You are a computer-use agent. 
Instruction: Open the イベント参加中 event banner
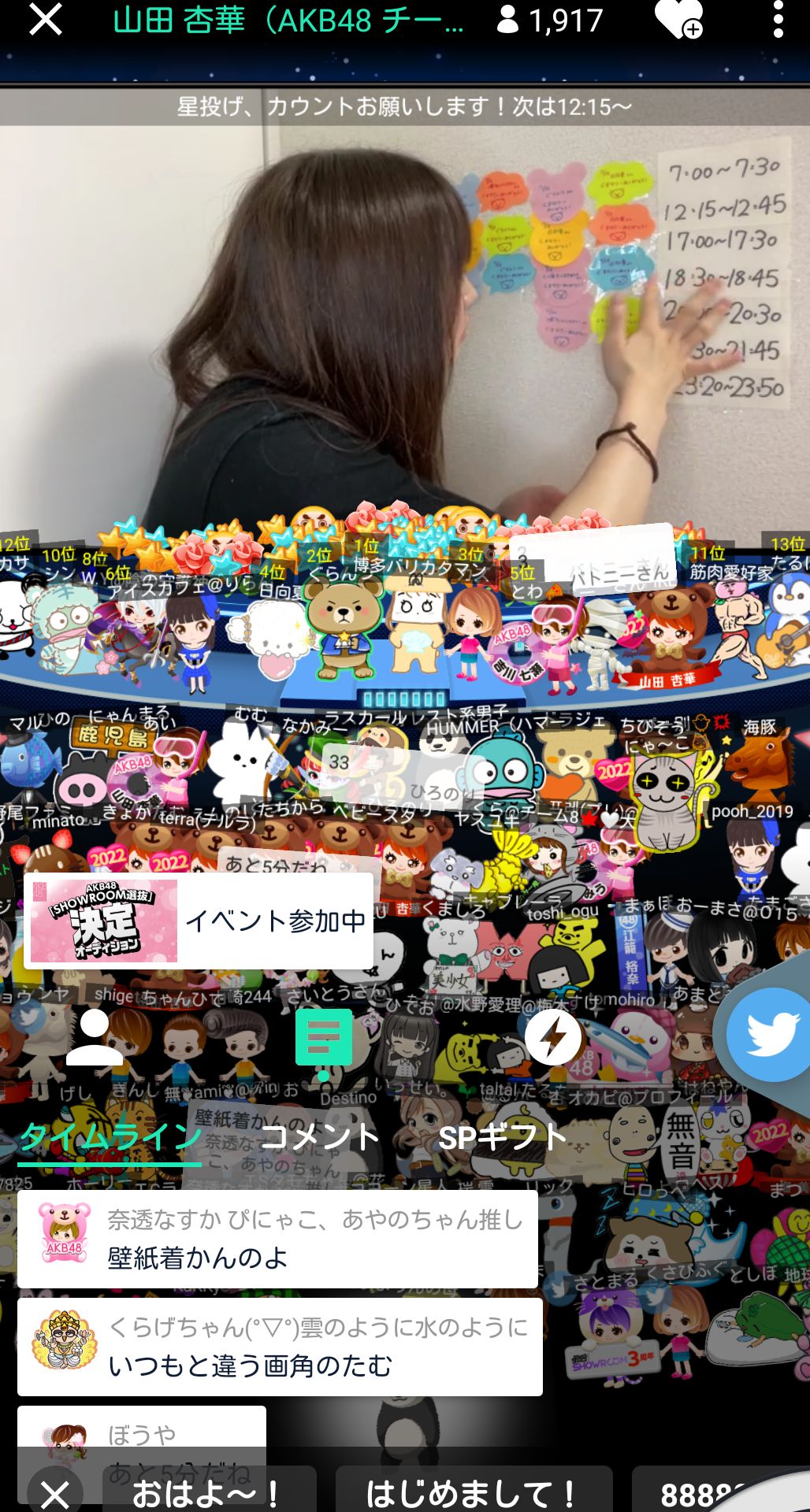[x=199, y=921]
